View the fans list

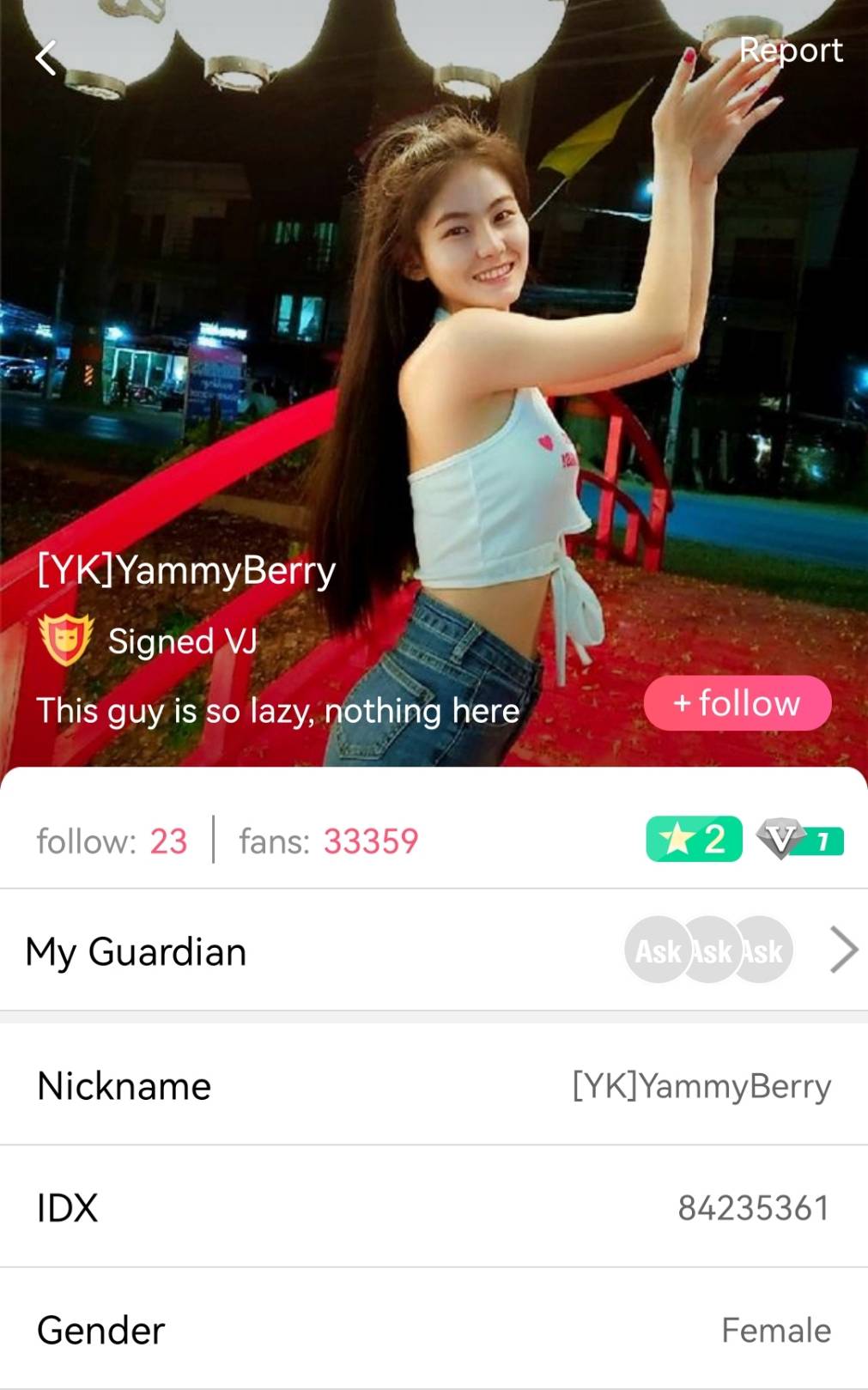click(328, 841)
